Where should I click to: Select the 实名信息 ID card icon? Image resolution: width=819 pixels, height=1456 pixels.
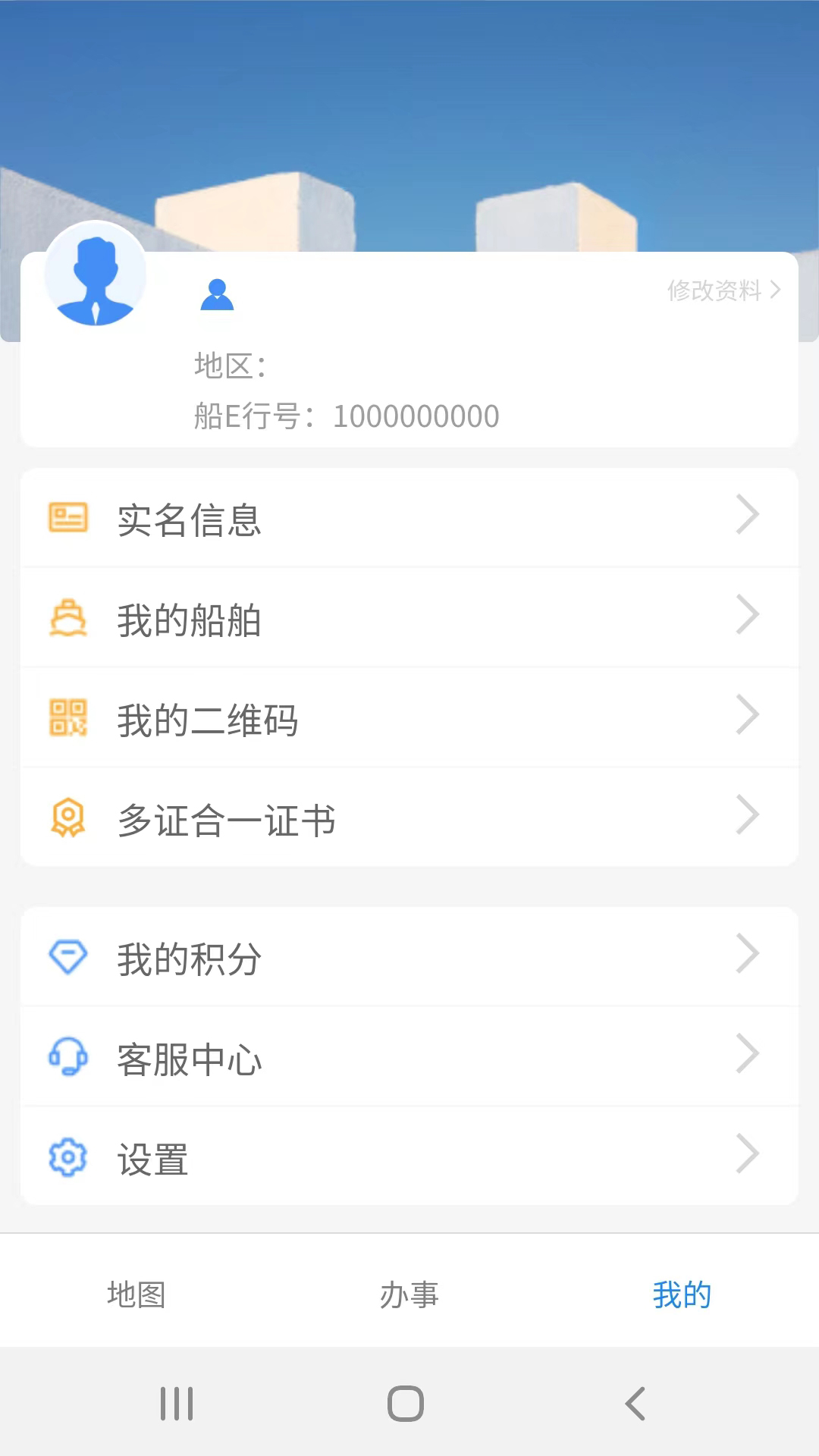[x=67, y=516]
